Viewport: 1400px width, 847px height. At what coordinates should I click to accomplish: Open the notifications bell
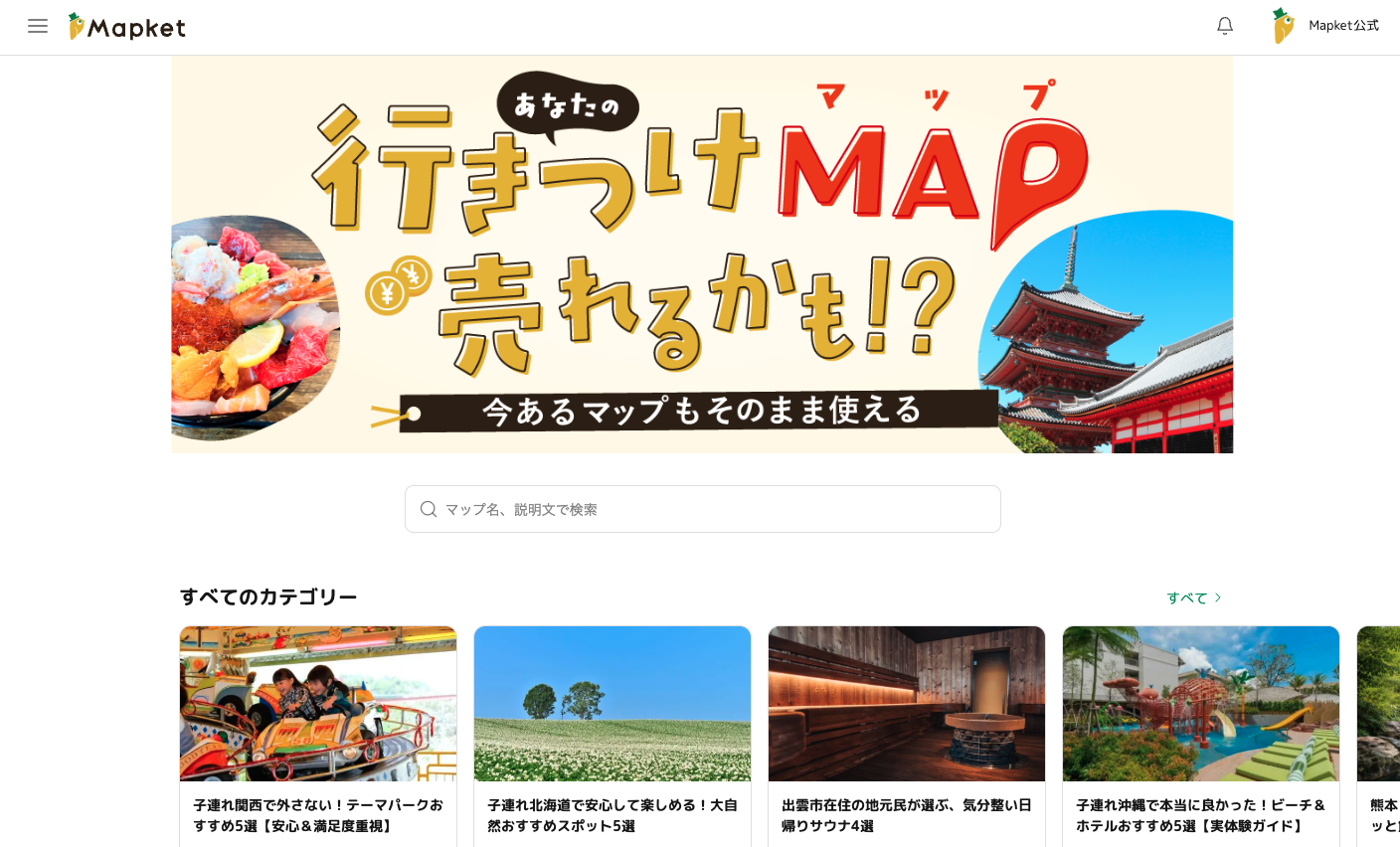(1225, 26)
